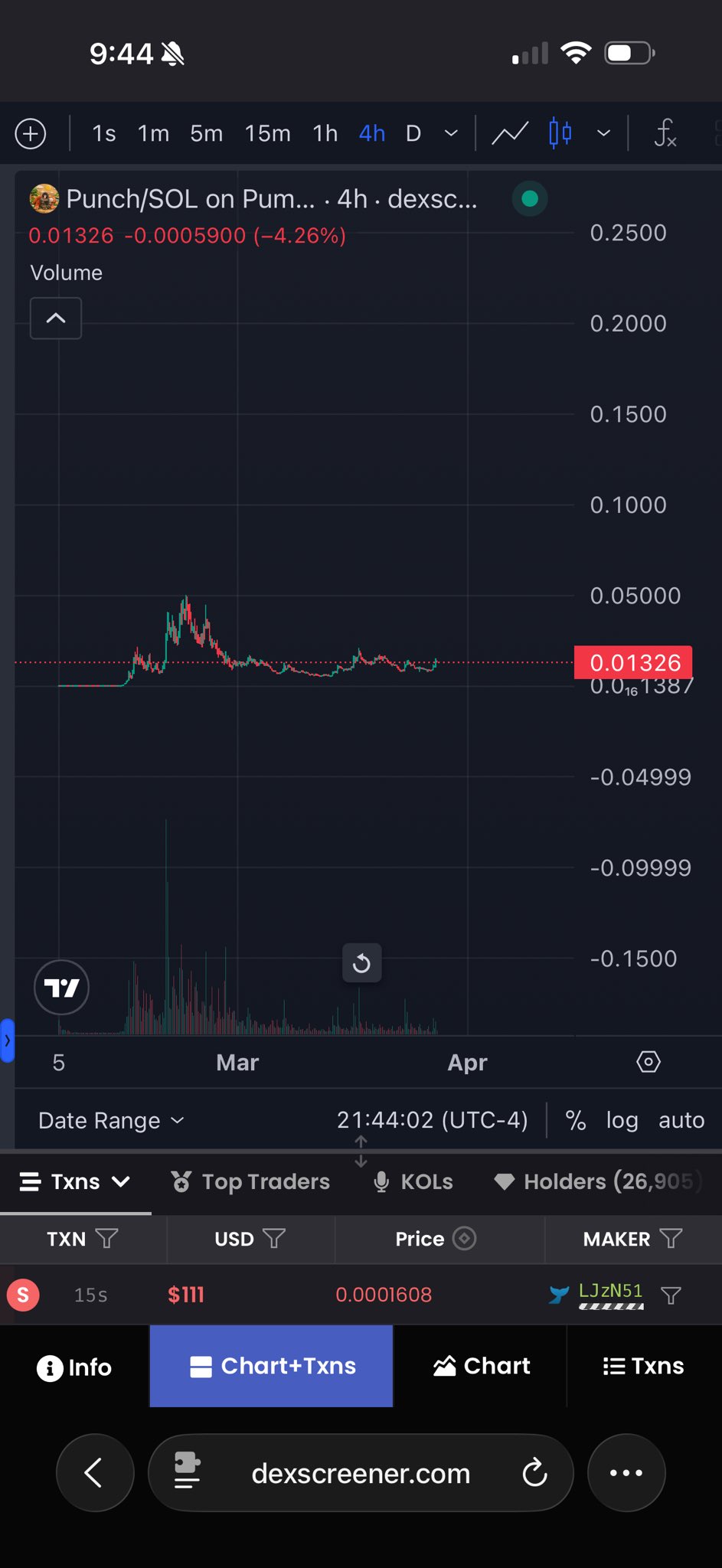This screenshot has height=1568, width=722.
Task: Open chart settings gear by the time axis
Action: (x=648, y=1062)
